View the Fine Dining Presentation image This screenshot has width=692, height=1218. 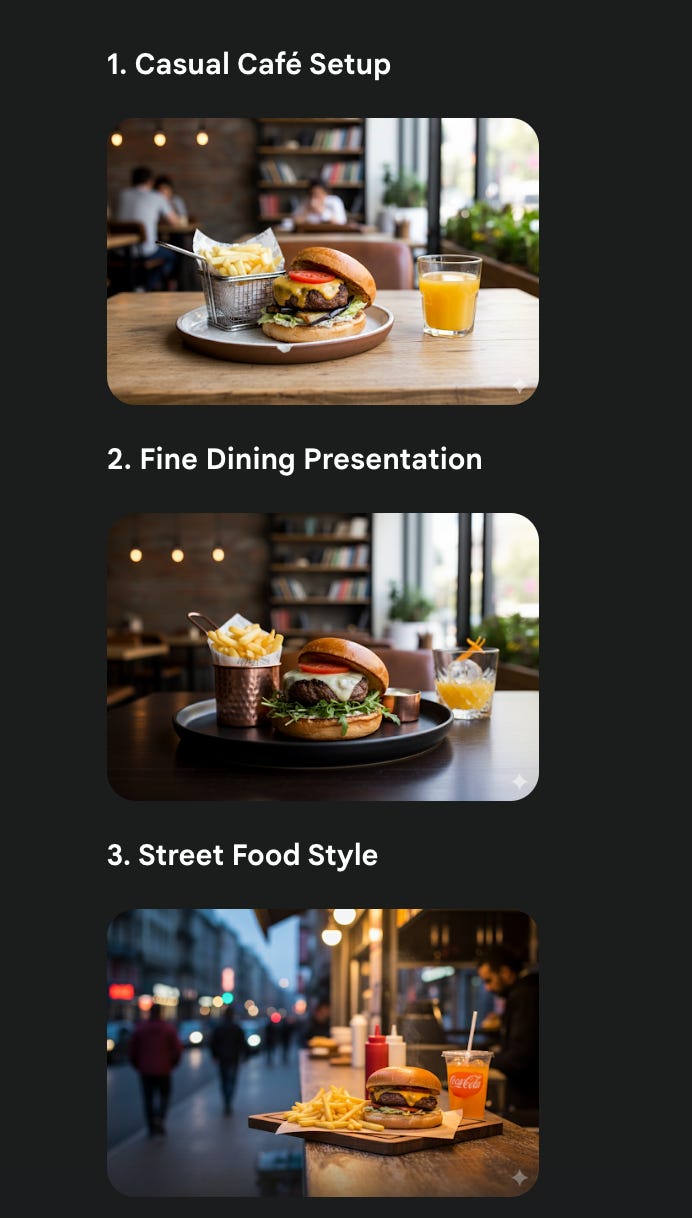point(322,656)
